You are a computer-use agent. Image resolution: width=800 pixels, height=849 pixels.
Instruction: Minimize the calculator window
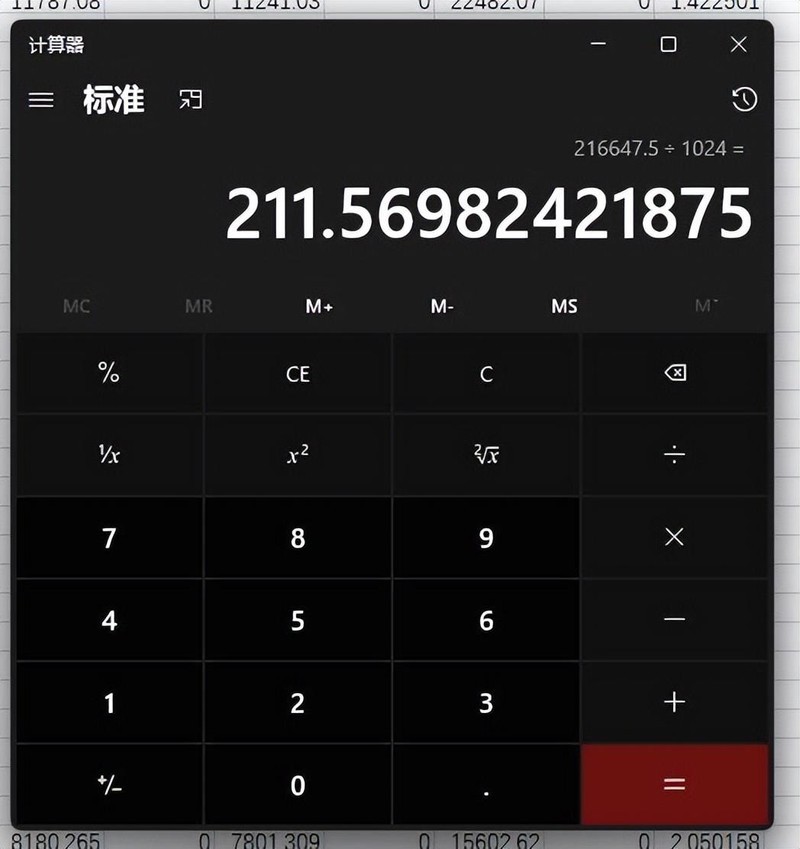[598, 44]
